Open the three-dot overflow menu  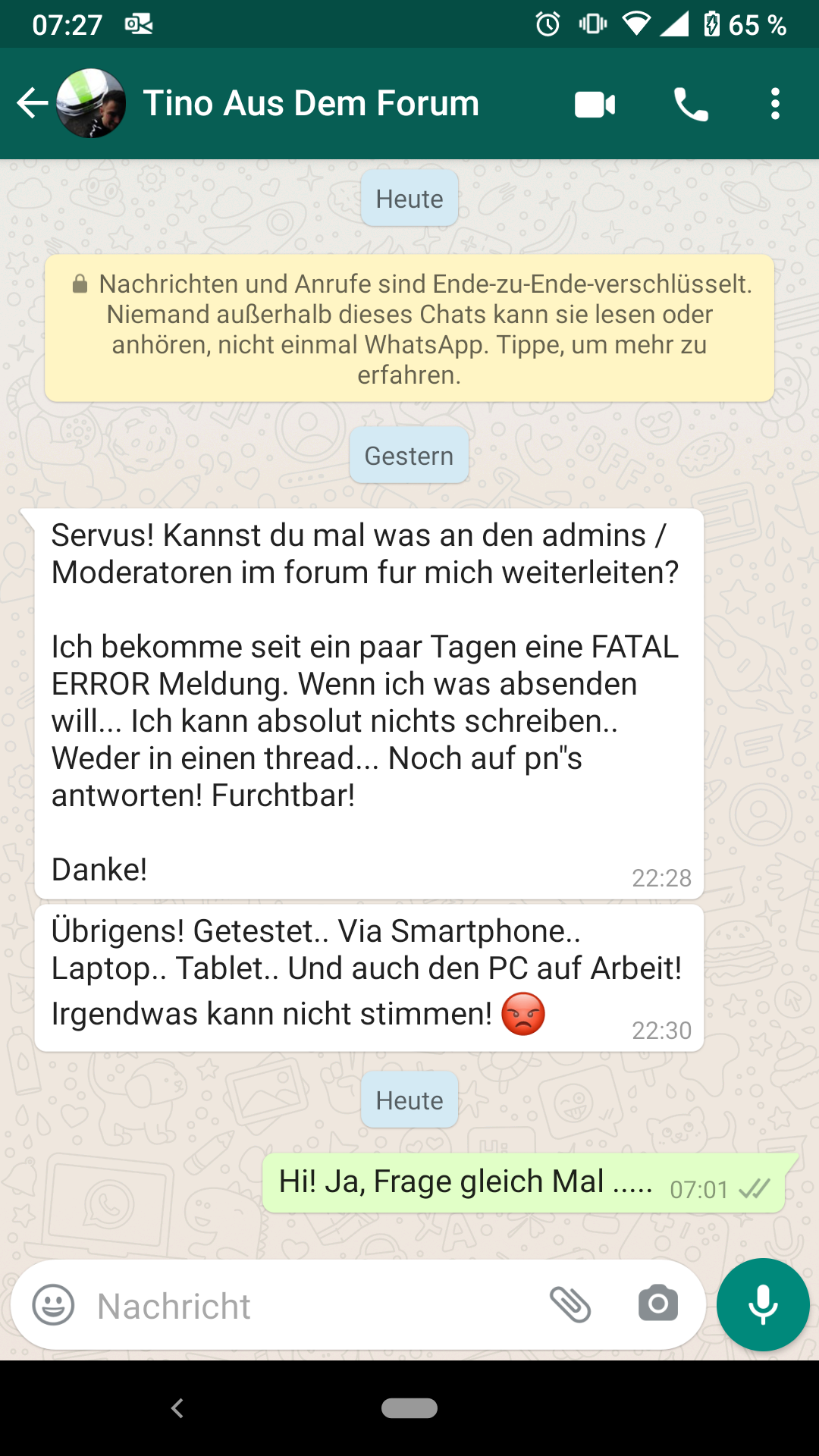click(774, 104)
